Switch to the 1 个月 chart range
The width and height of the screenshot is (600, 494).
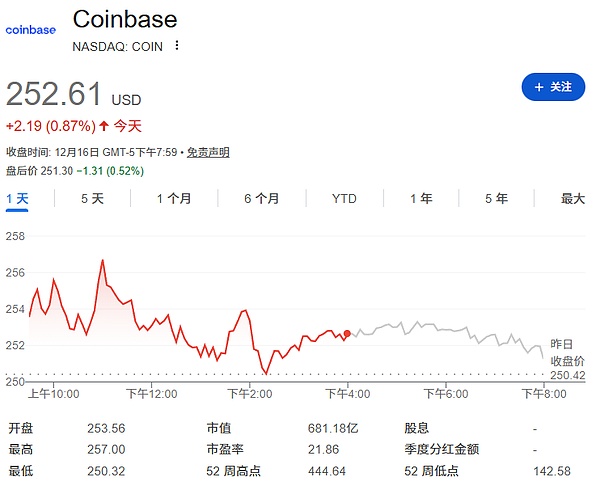(x=174, y=198)
